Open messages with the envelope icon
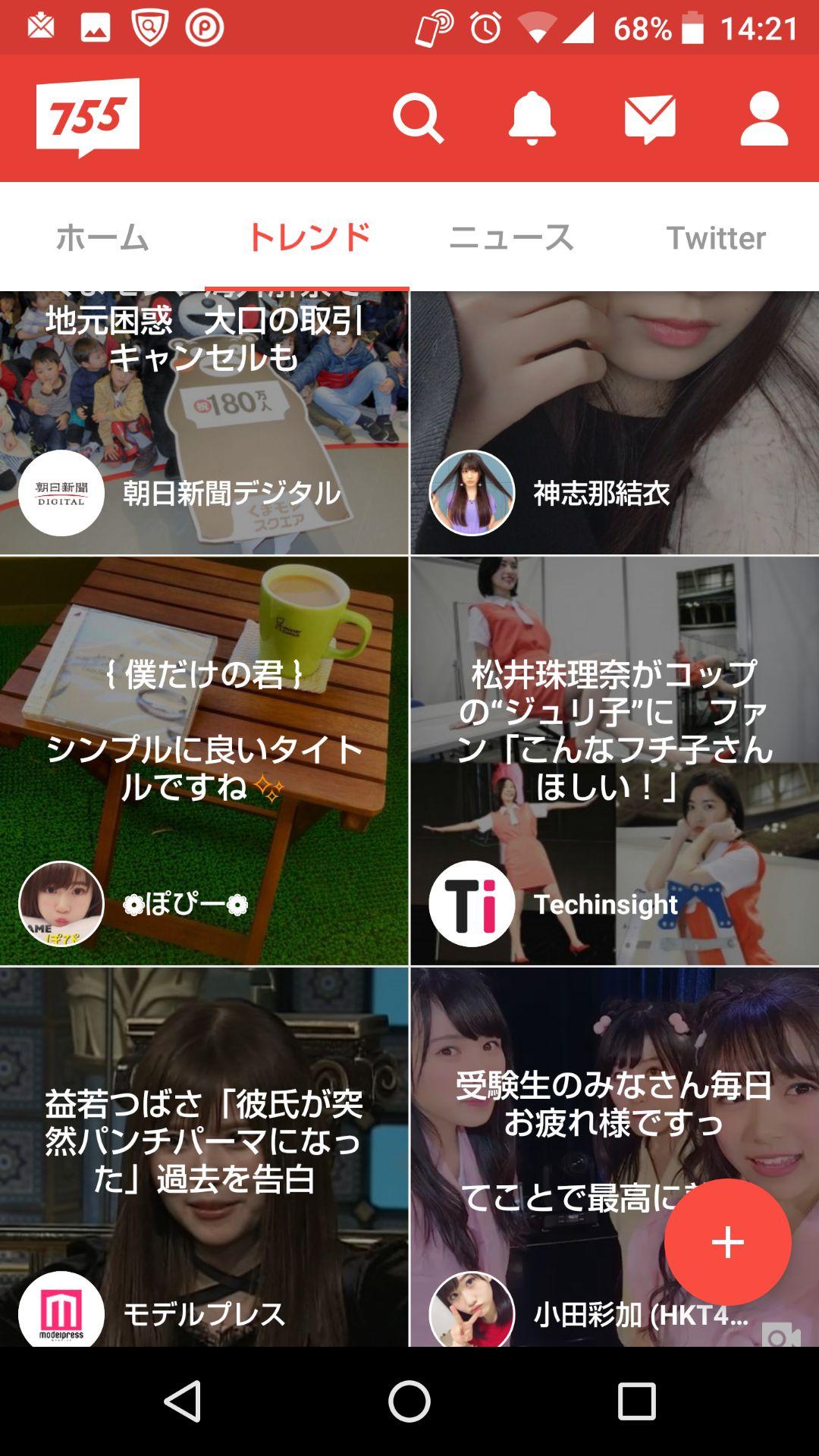819x1456 pixels. [651, 121]
